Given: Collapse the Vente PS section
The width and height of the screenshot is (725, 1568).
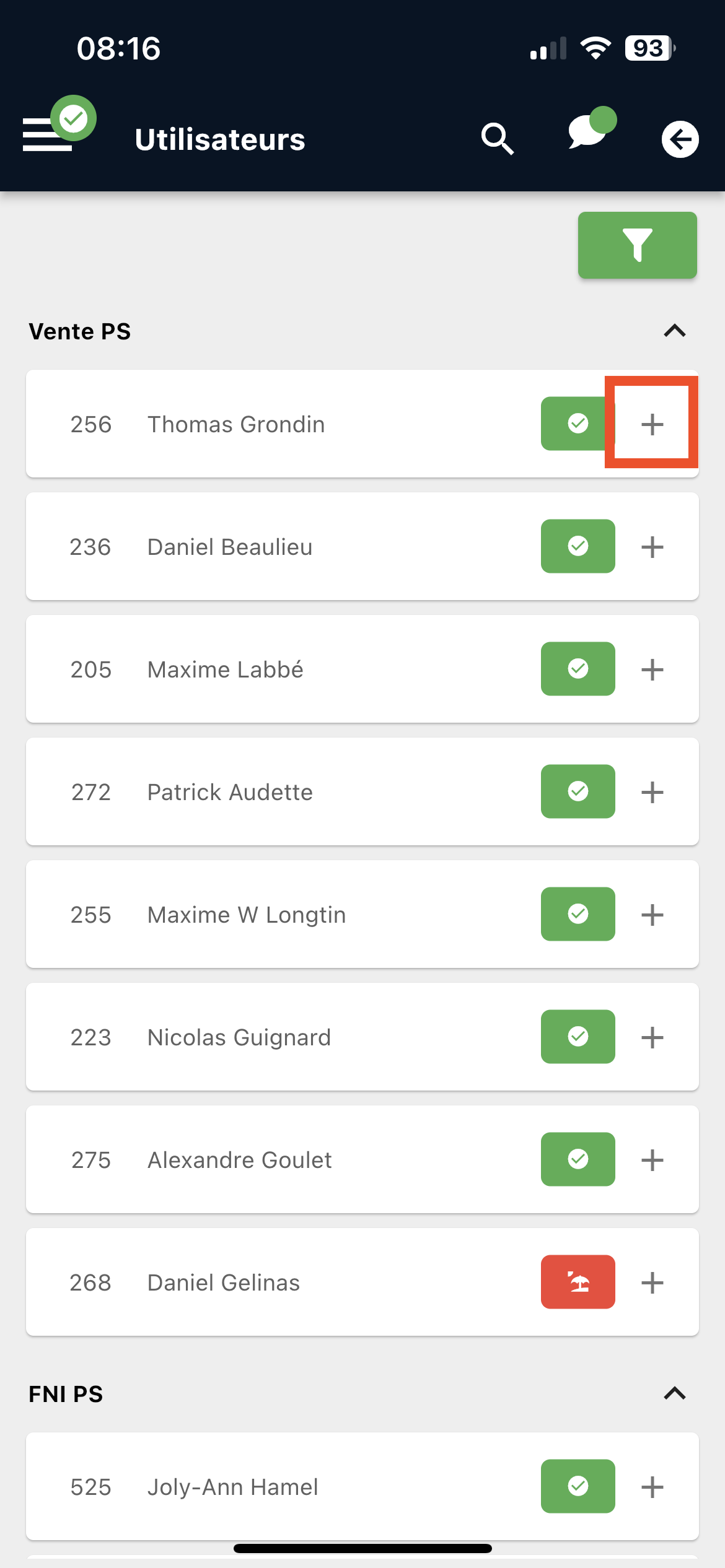Looking at the screenshot, I should (x=674, y=331).
